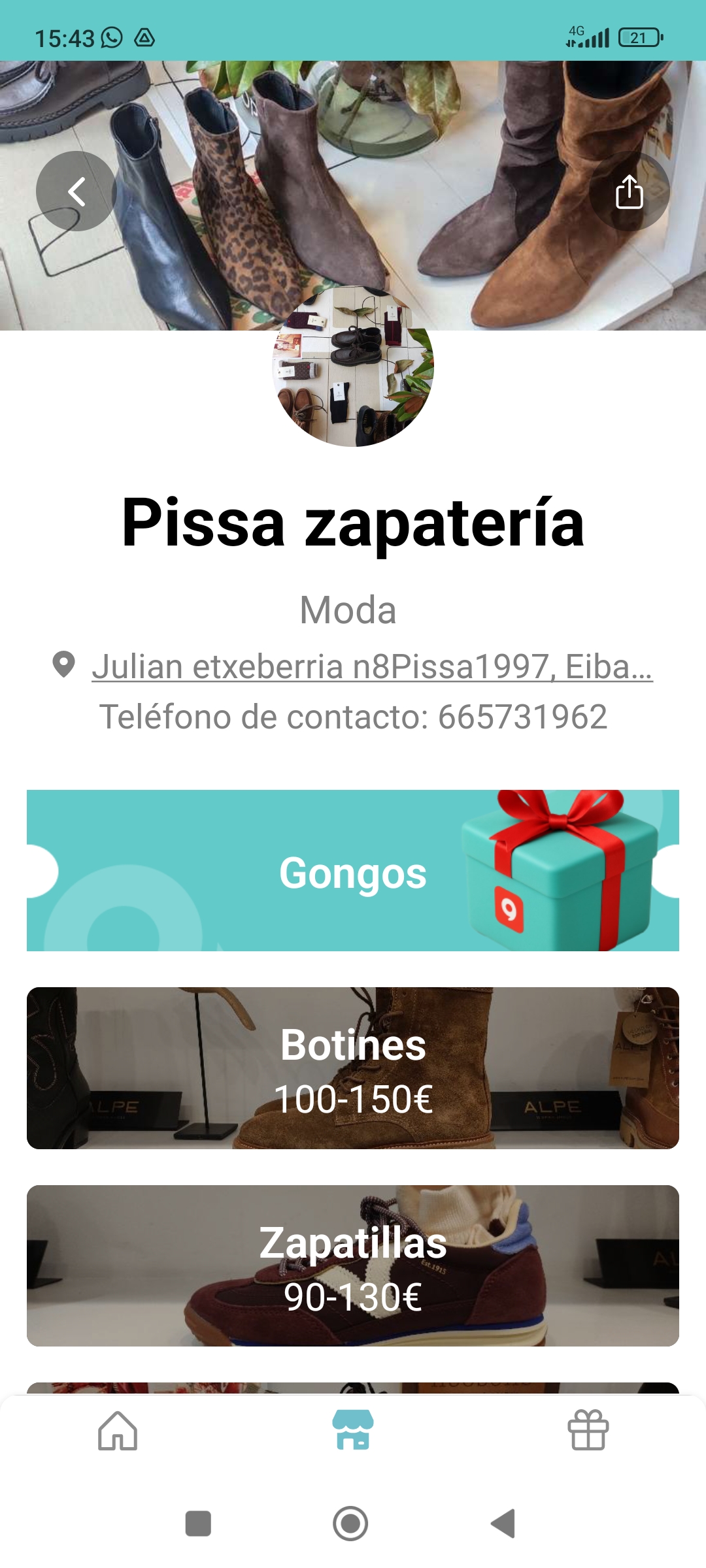Go back using the top-left arrow
The height and width of the screenshot is (1568, 706).
(76, 191)
